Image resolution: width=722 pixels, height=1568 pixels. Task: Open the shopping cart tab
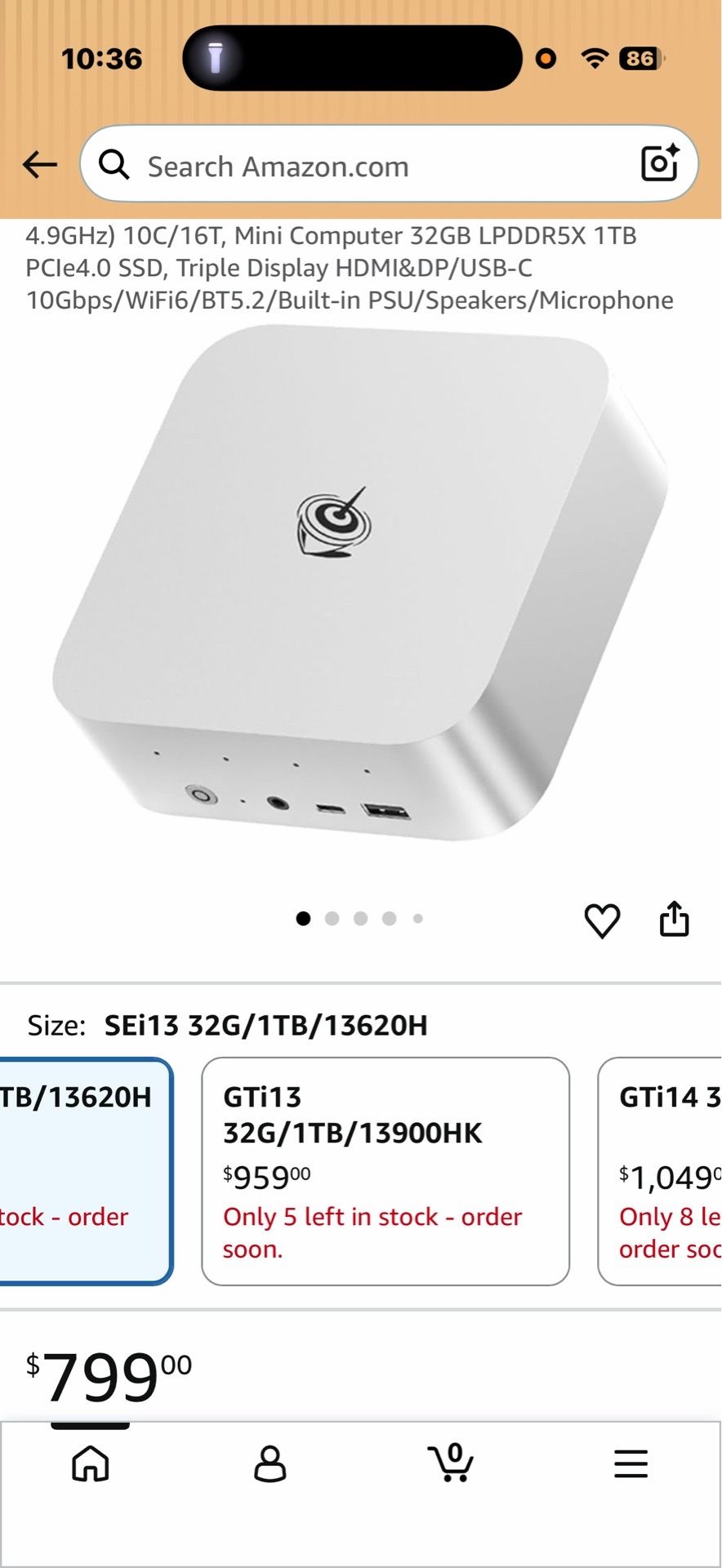point(450,1462)
